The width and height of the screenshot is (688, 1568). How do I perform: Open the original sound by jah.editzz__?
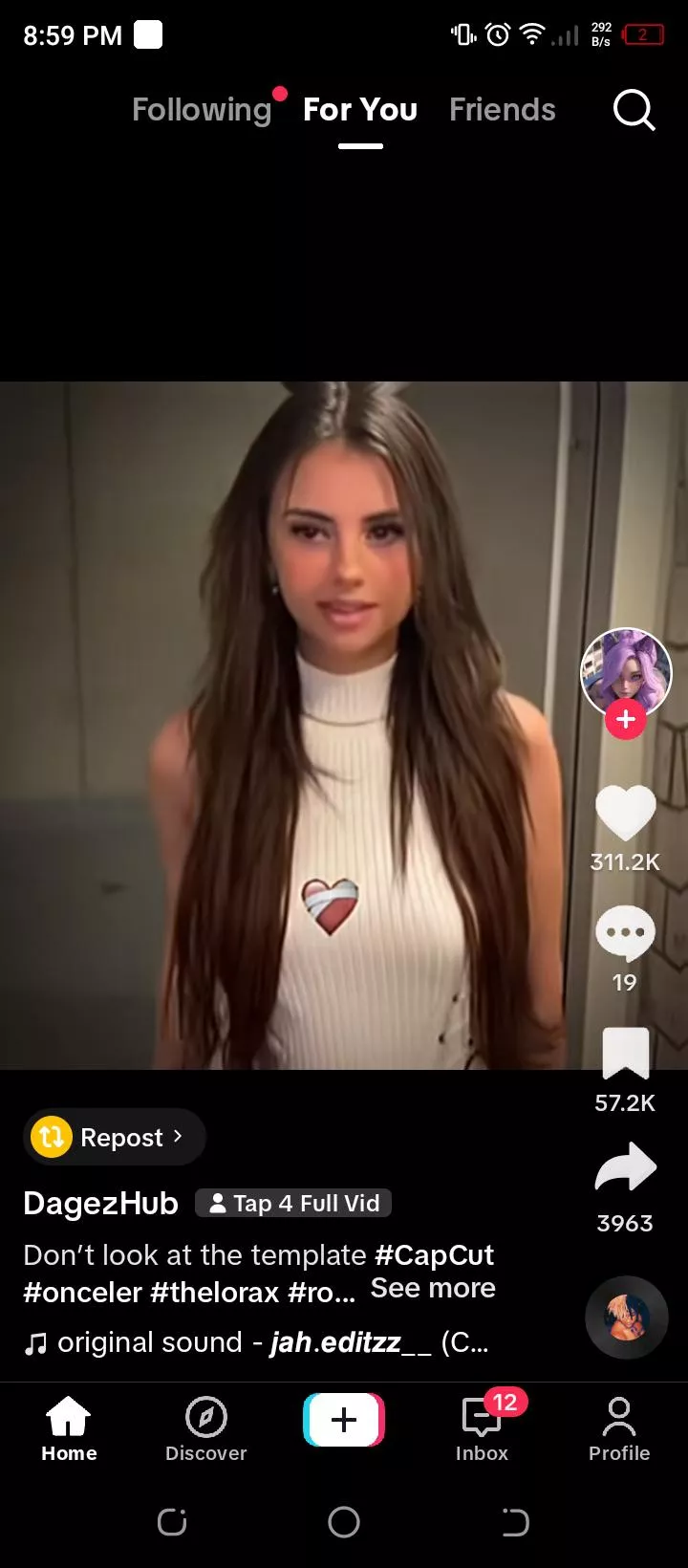coord(258,1342)
